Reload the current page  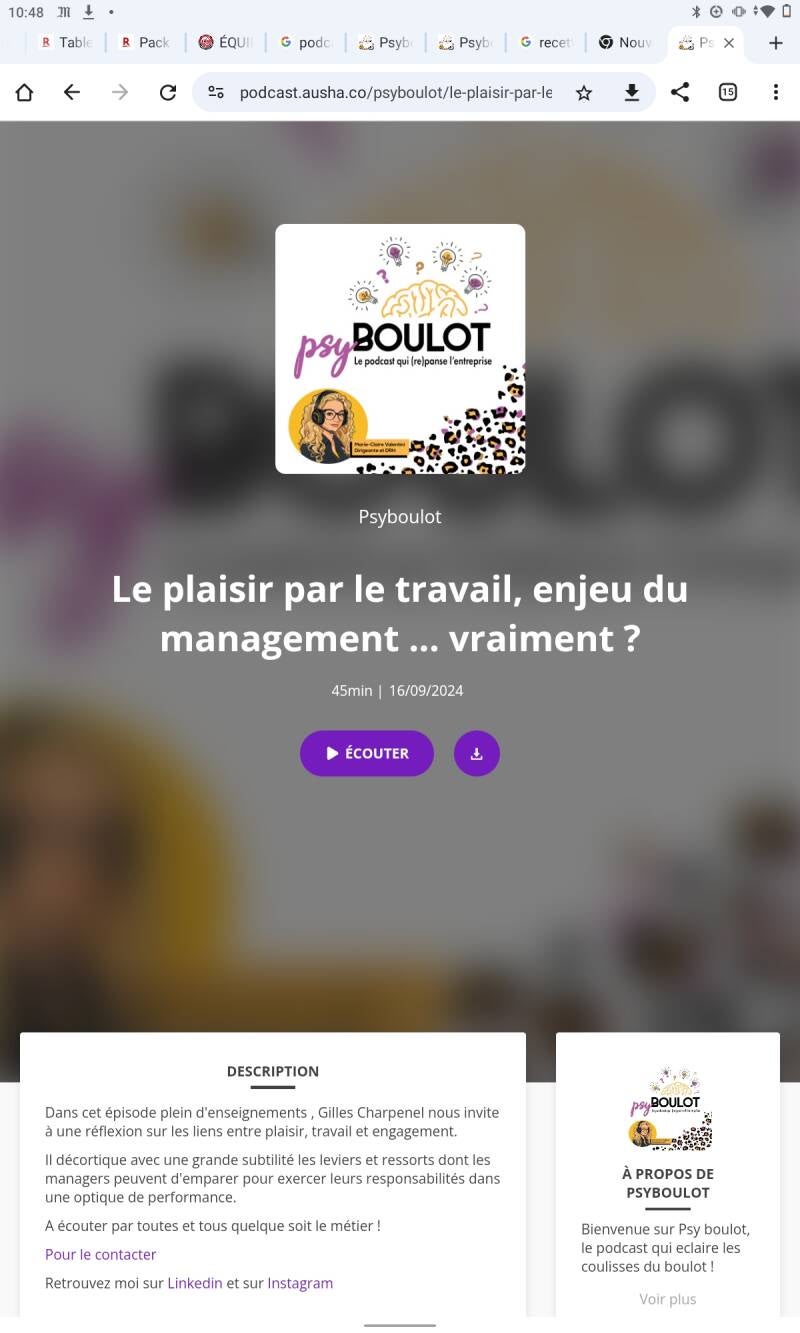pos(168,93)
